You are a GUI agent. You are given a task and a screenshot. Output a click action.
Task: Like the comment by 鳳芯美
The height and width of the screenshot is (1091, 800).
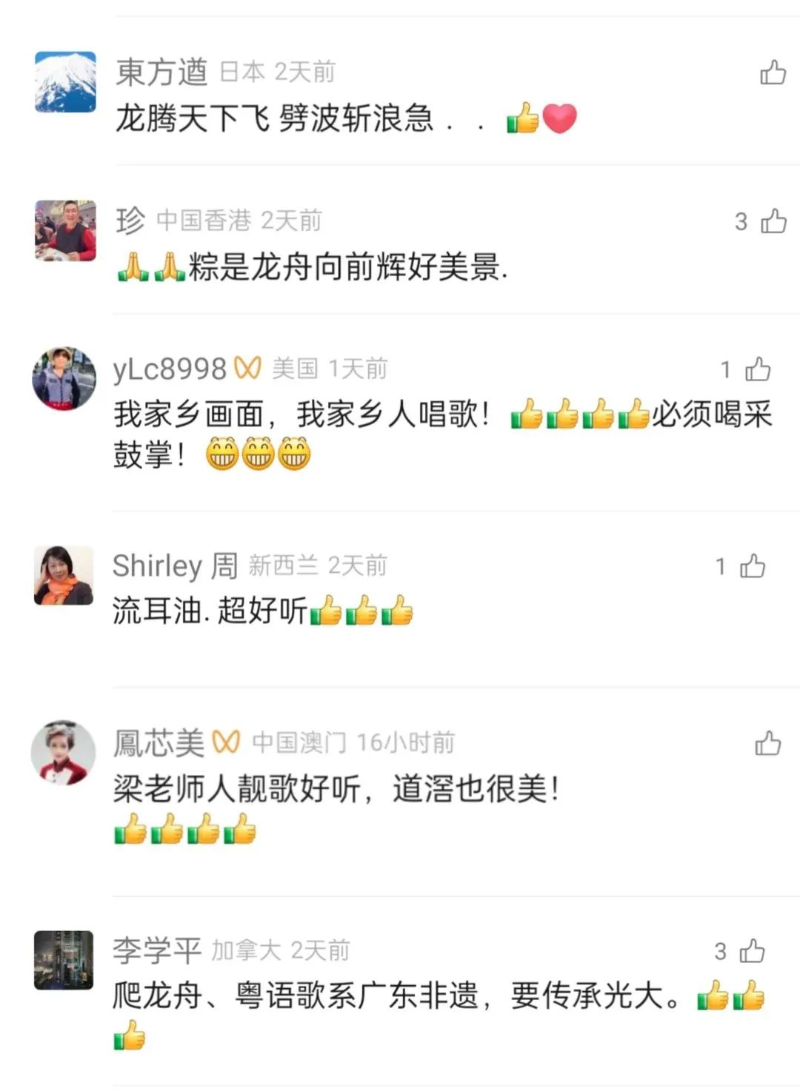click(x=768, y=743)
